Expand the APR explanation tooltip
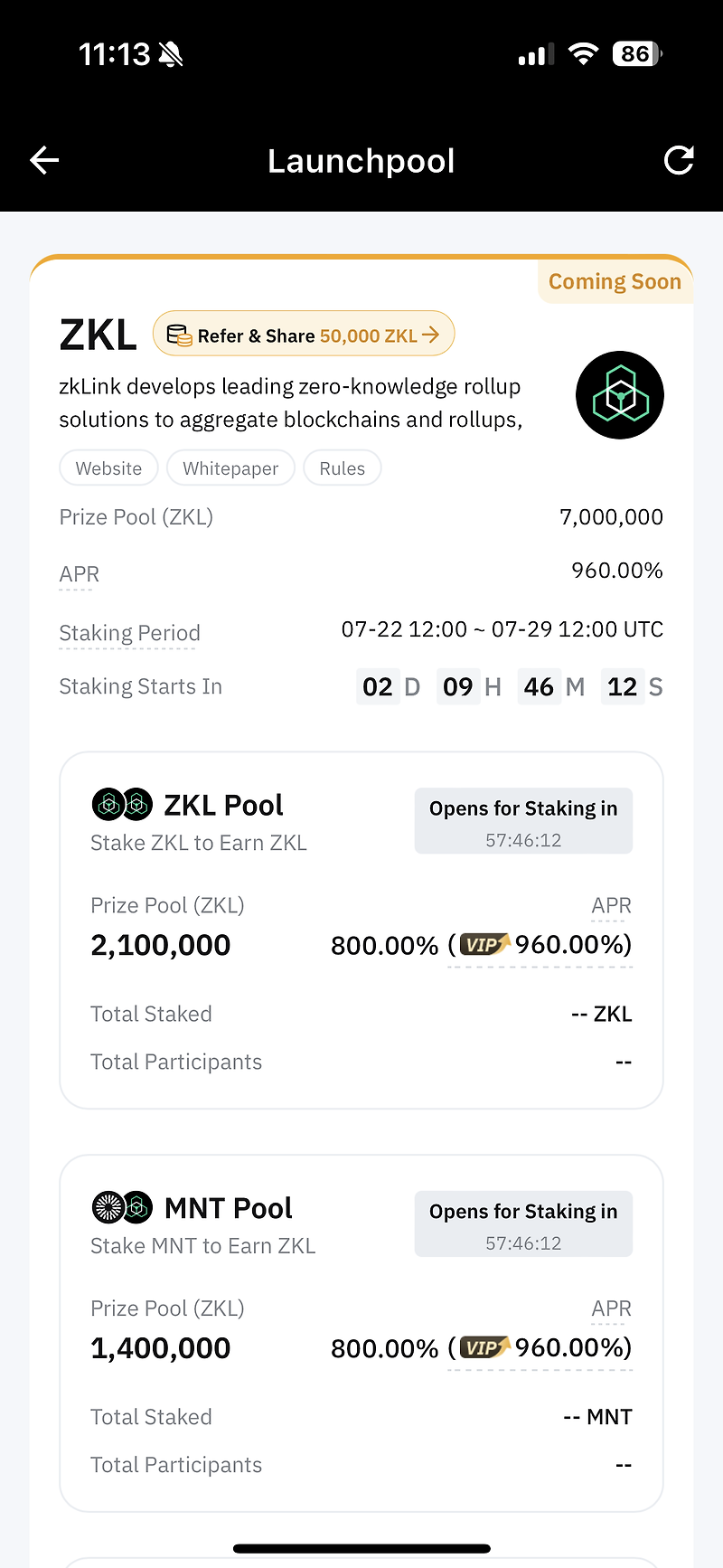 click(x=78, y=573)
